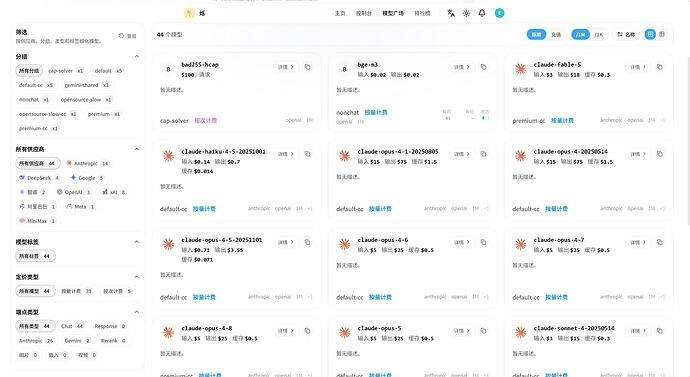Select the Chat endpoint type chip
Screen dimensions: 690x377
(72, 326)
